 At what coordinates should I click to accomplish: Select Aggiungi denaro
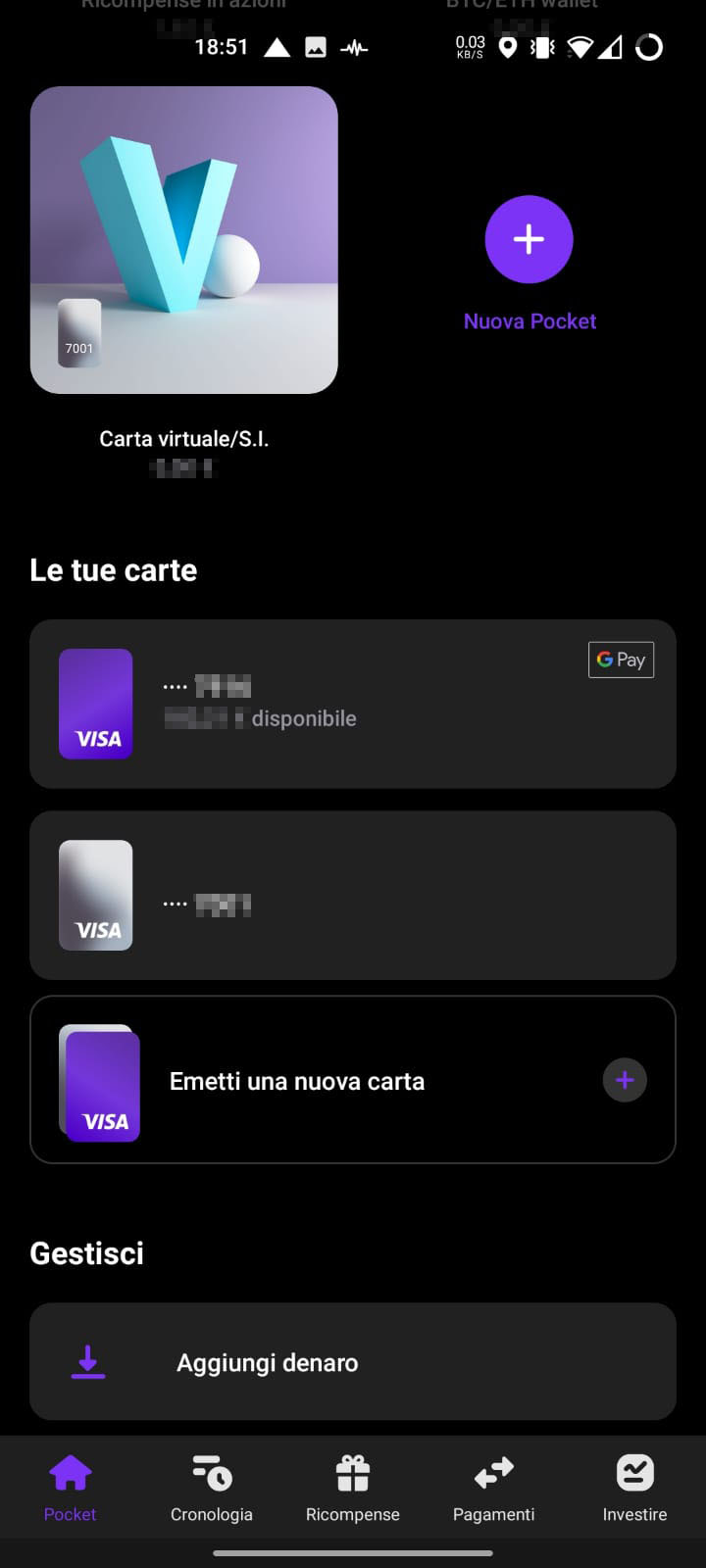coord(353,1361)
